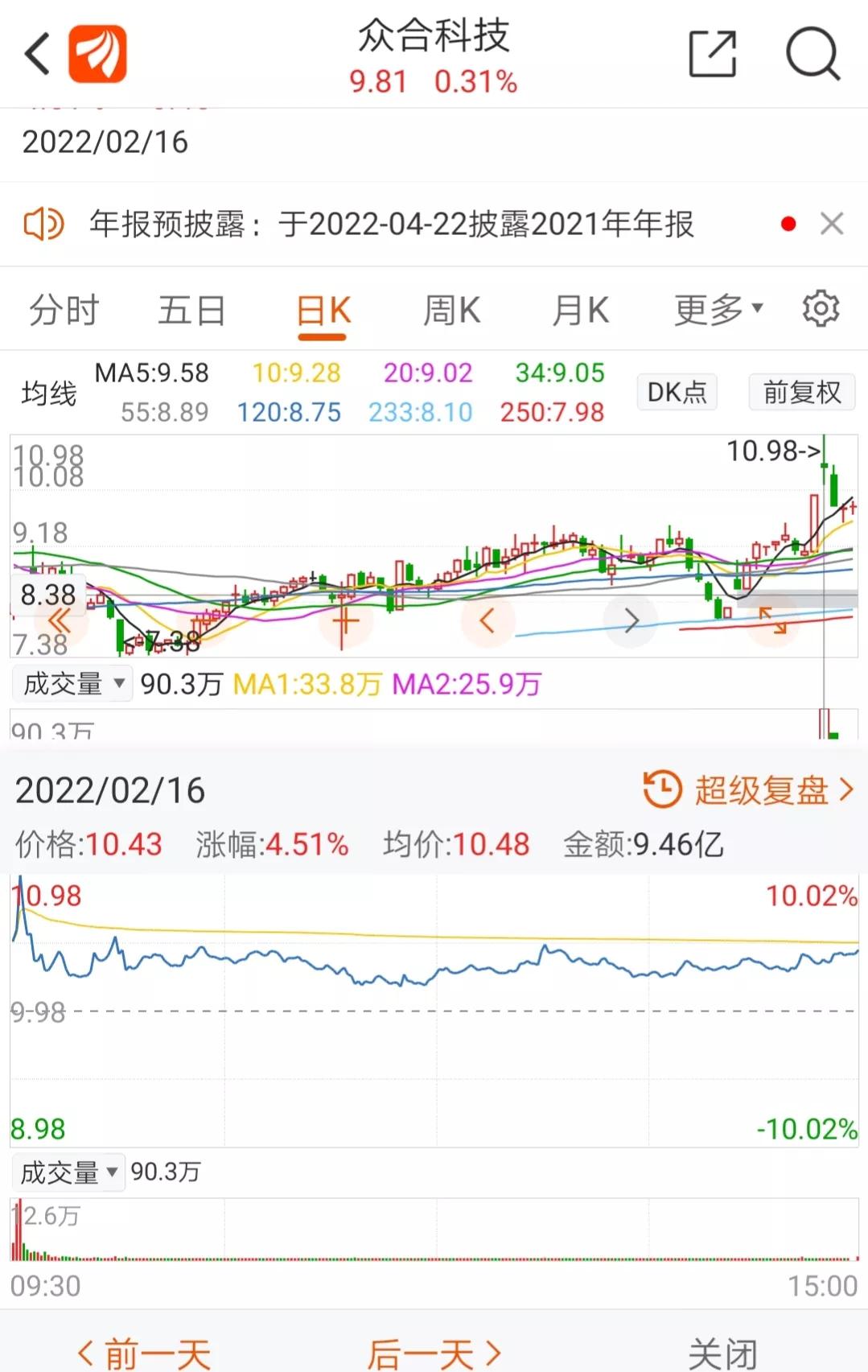Step the chart forward with right arrow control
The width and height of the screenshot is (868, 1372).
tap(630, 620)
